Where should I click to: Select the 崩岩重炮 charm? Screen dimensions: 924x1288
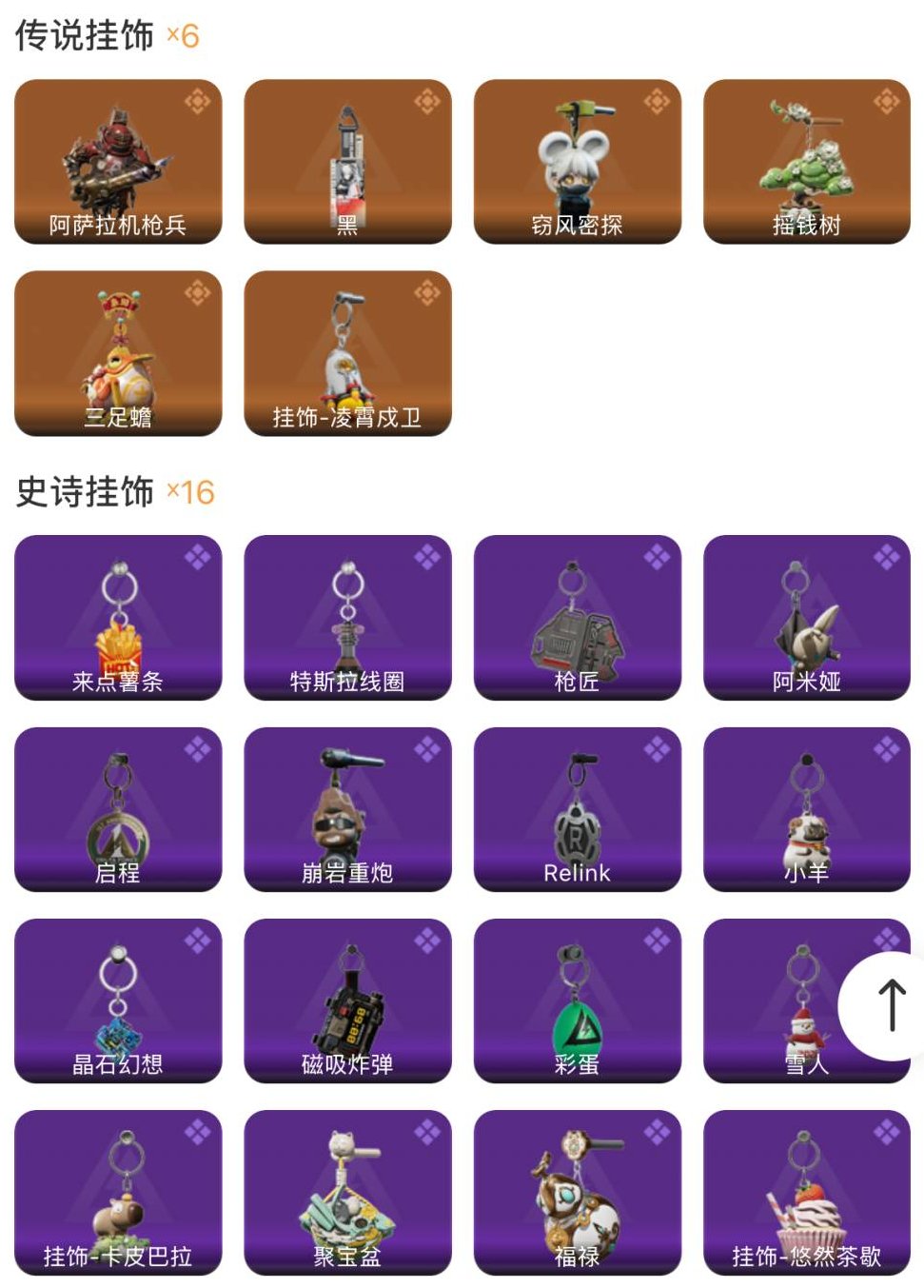[x=345, y=811]
